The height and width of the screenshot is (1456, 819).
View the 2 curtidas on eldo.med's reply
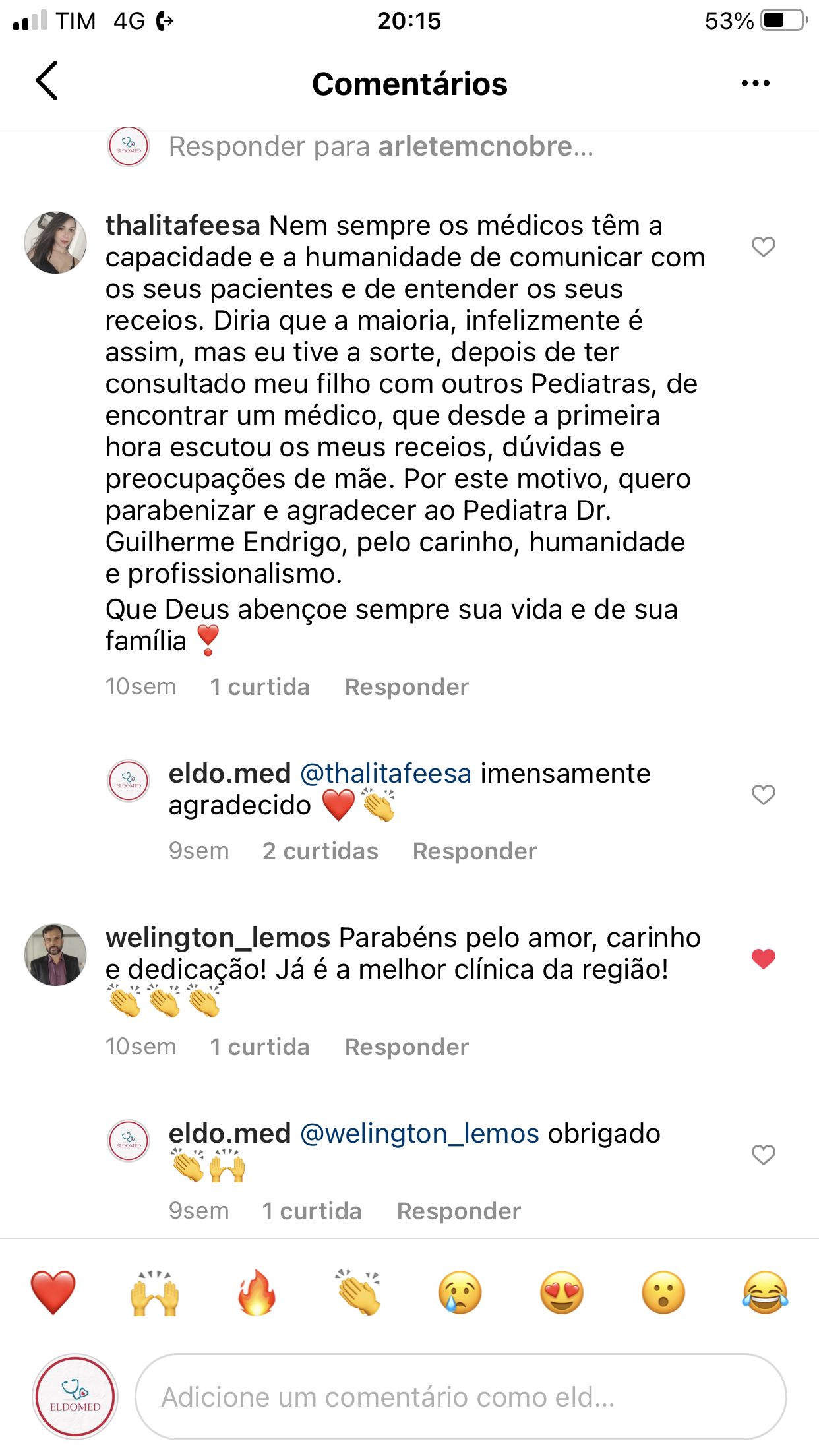321,850
